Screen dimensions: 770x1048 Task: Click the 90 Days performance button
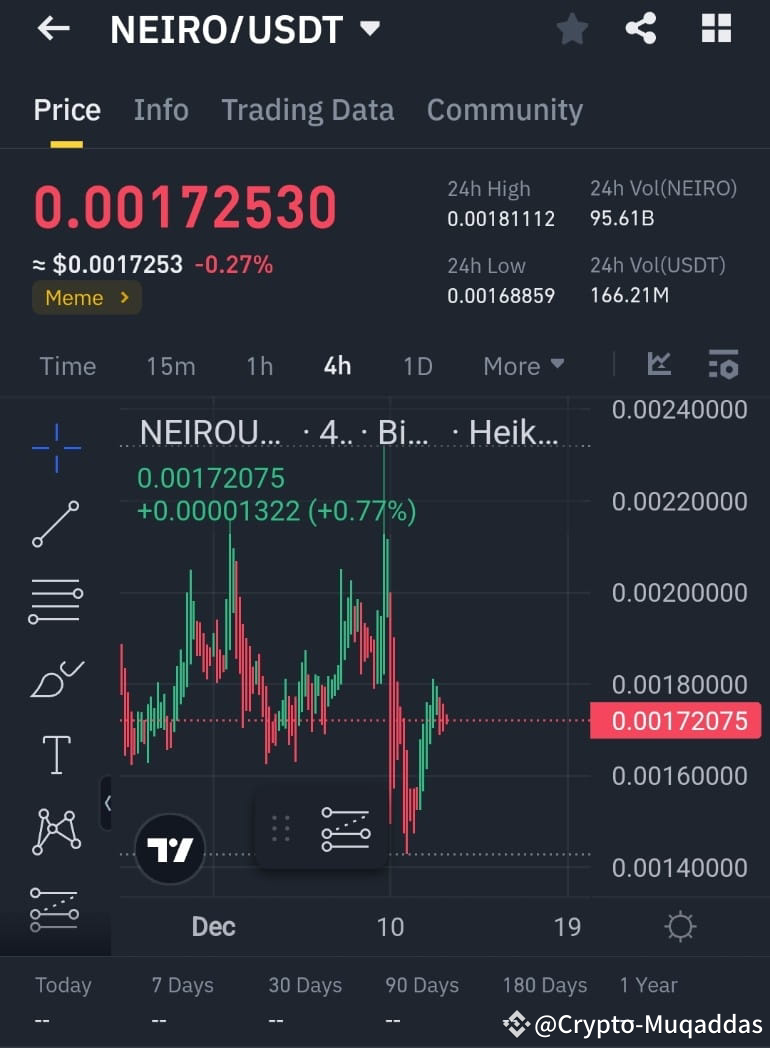pyautogui.click(x=421, y=985)
